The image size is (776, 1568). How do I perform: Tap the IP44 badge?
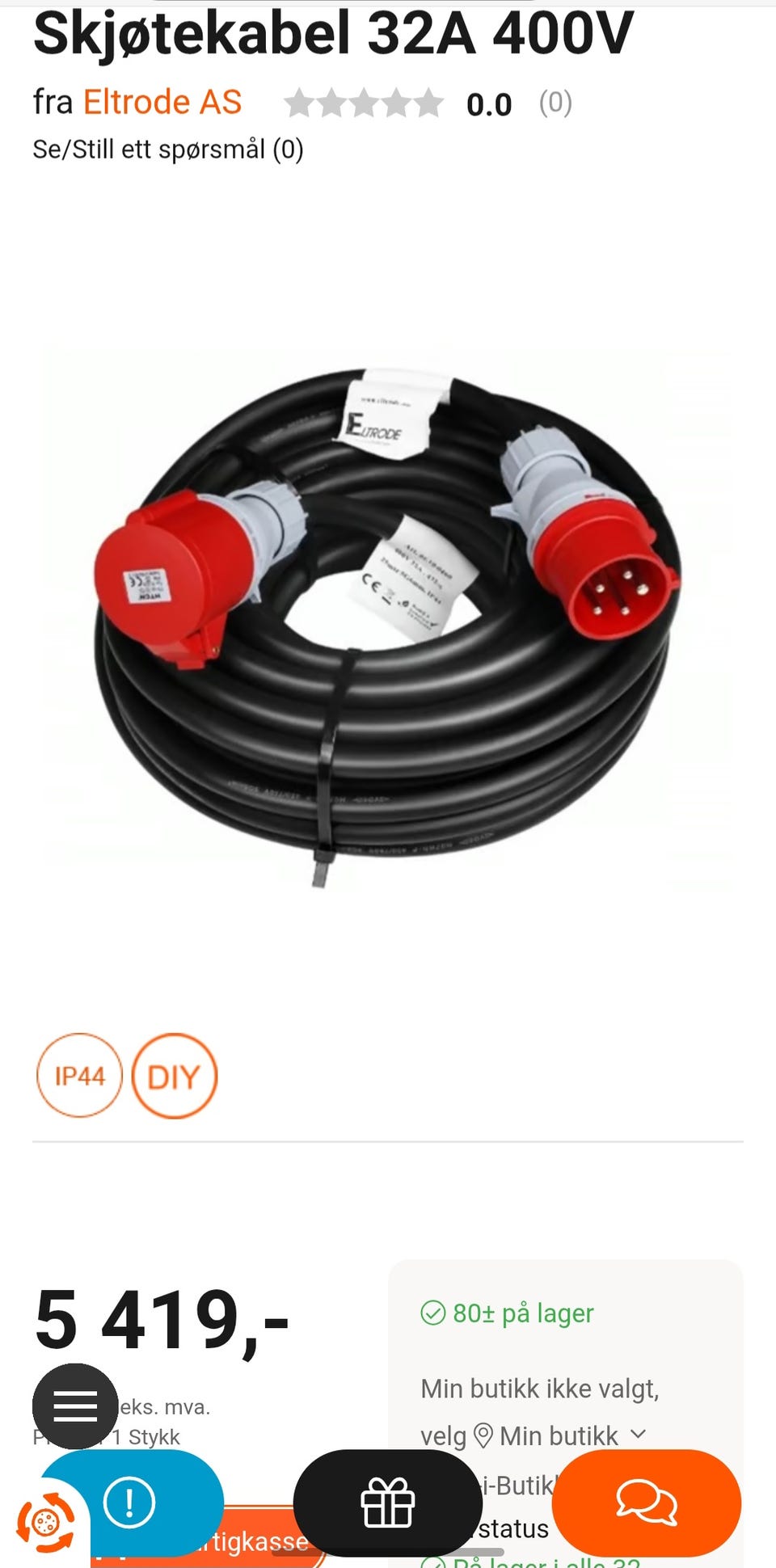pos(79,1076)
